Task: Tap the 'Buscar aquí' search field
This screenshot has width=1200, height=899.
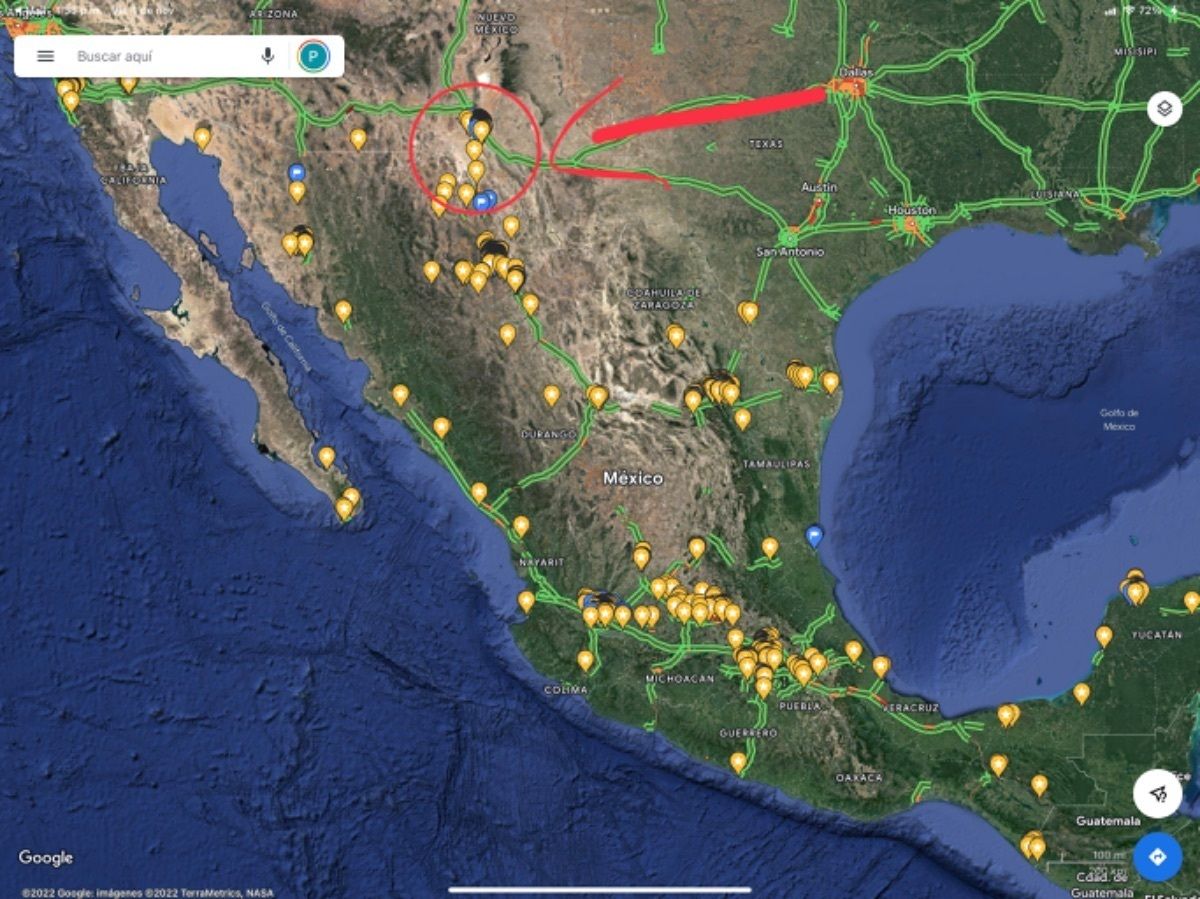Action: tap(160, 57)
